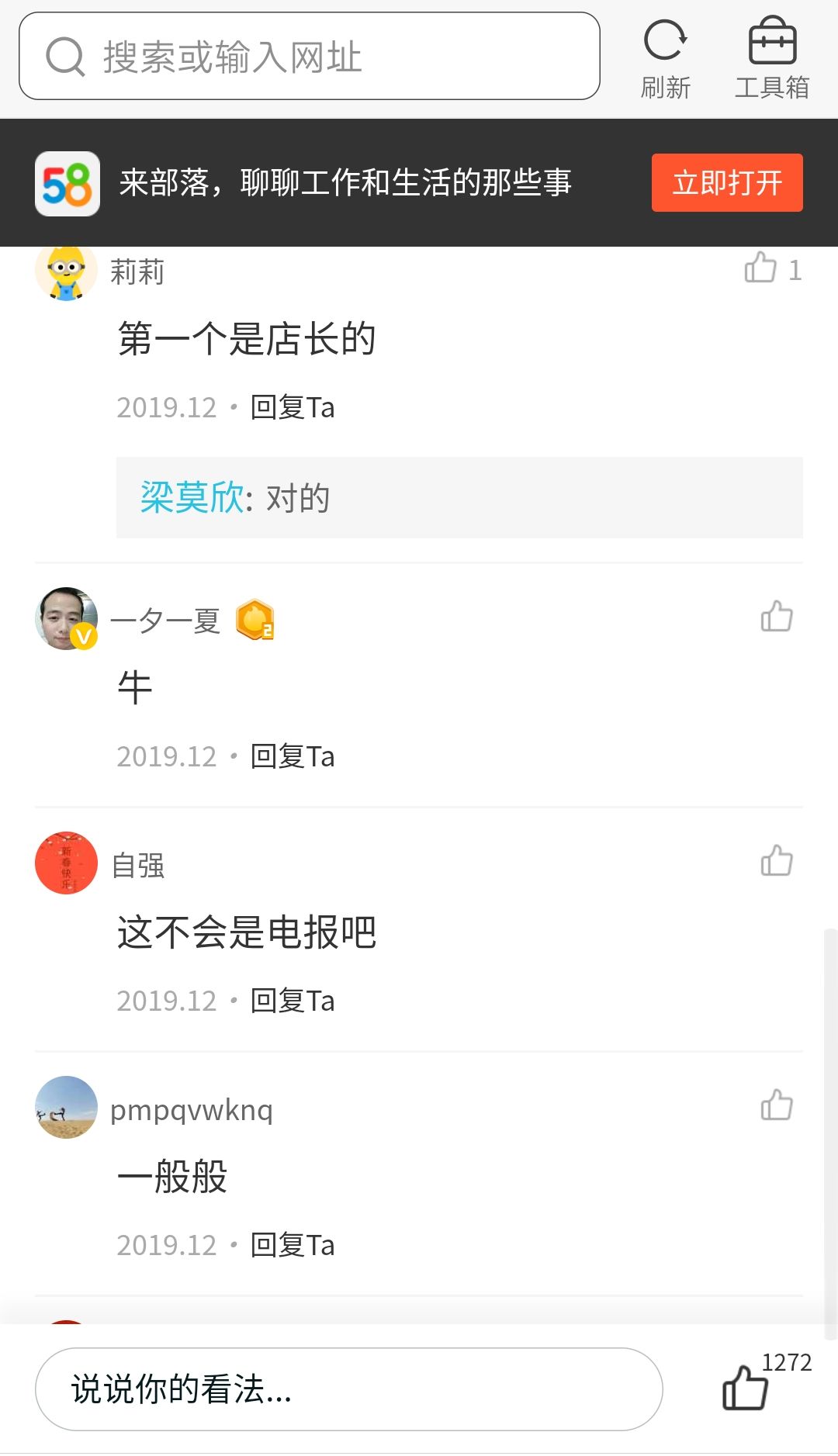Screen dimensions: 838x1456
Task: Click the search magnifier icon
Action: [66, 55]
